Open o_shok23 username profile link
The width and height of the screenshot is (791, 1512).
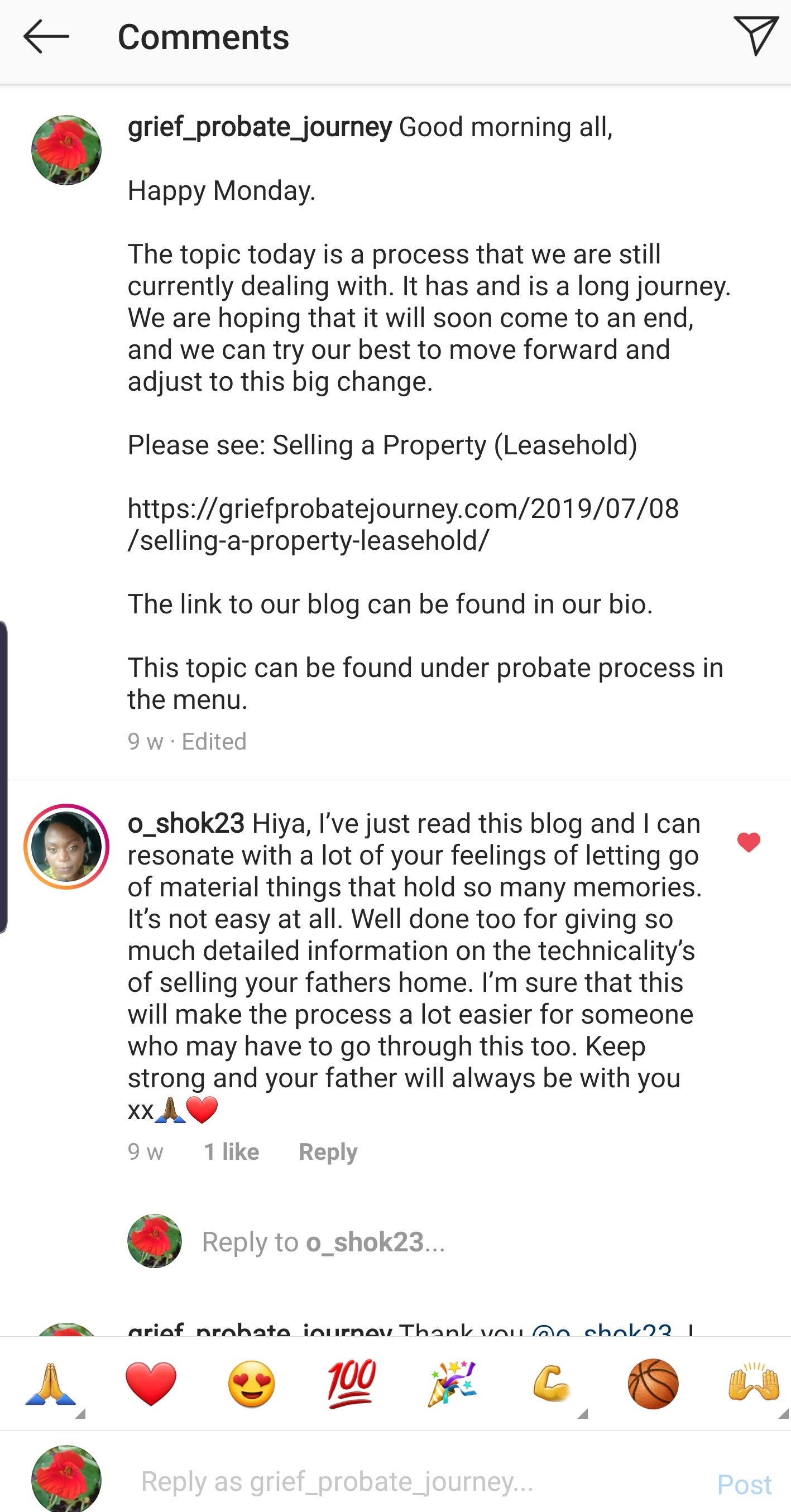click(x=186, y=823)
